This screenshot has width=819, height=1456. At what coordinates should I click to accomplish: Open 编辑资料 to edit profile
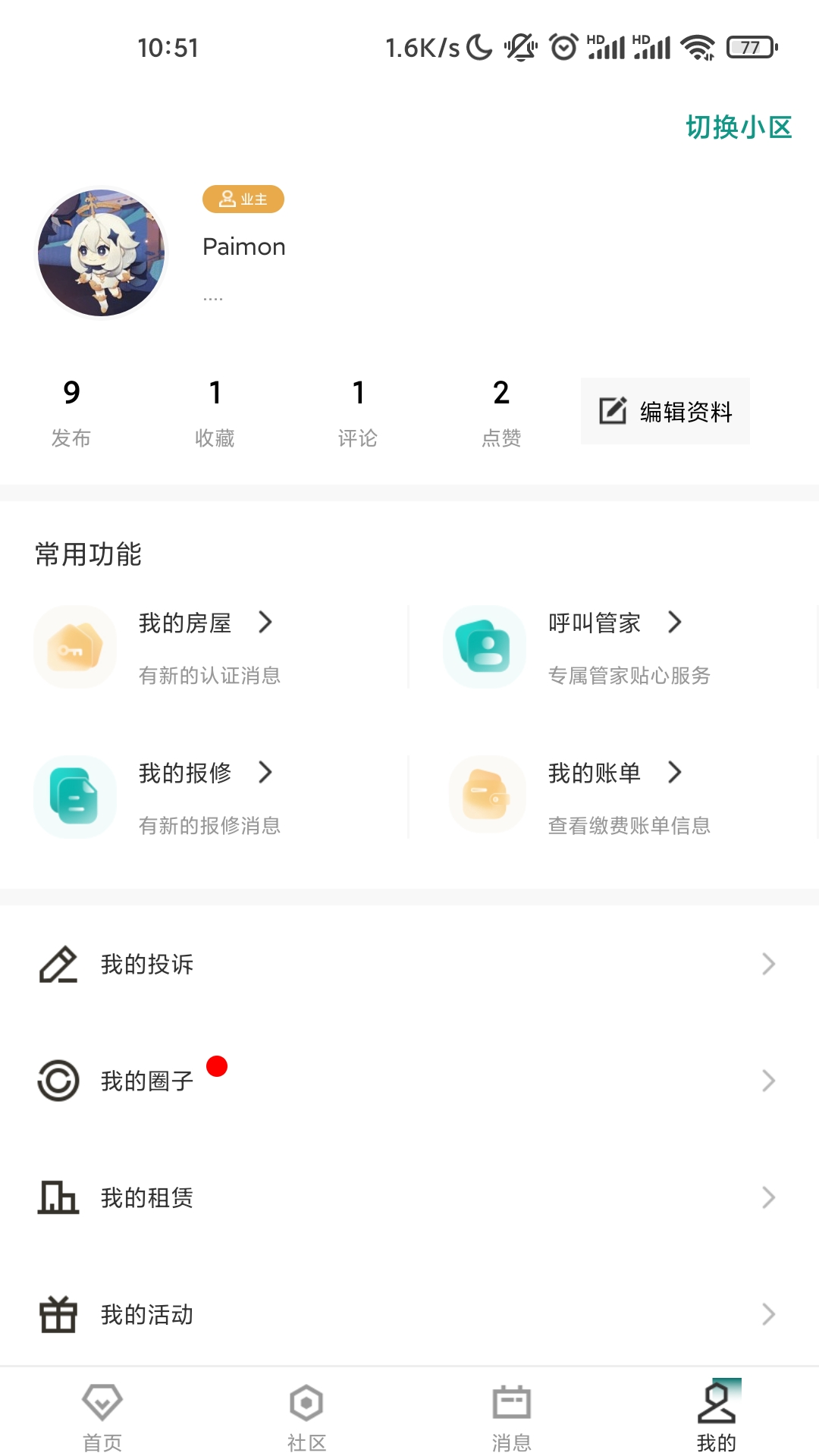[x=665, y=411]
